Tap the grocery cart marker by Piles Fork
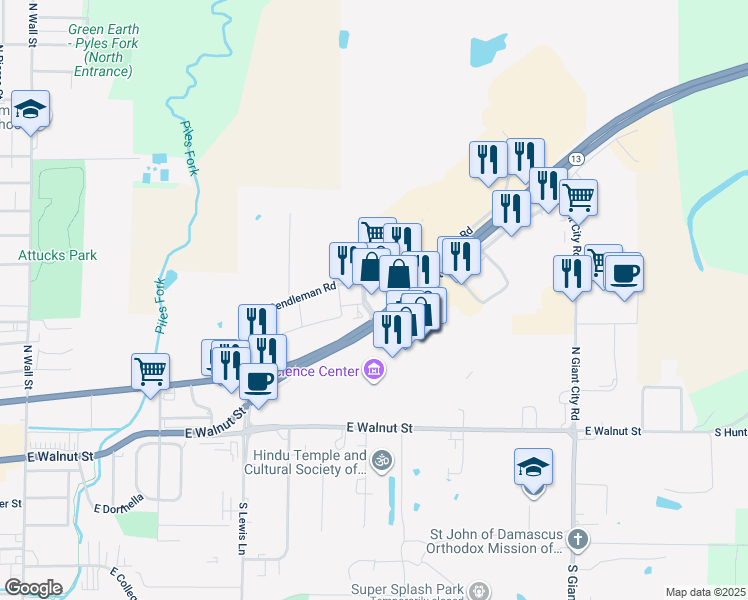The height and width of the screenshot is (600, 748). 150,372
